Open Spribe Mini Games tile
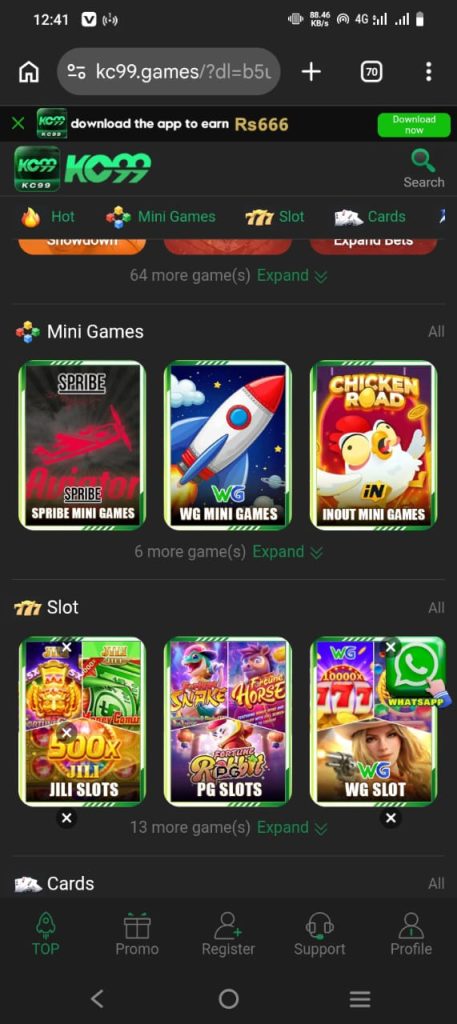The width and height of the screenshot is (457, 1024). tap(82, 445)
